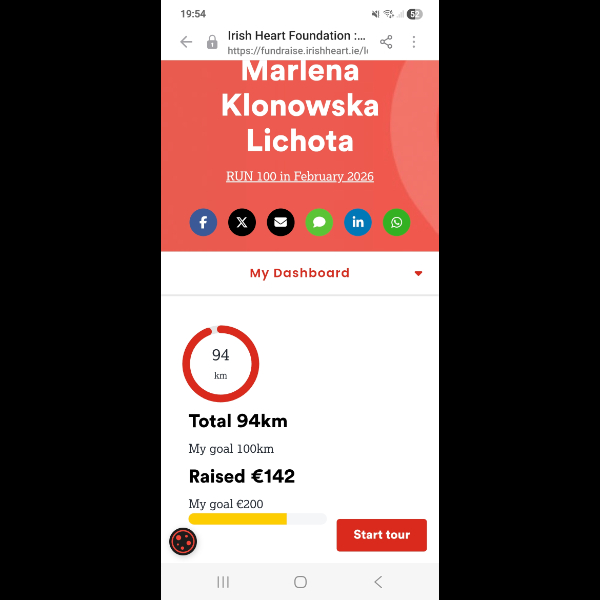Image resolution: width=600 pixels, height=600 pixels.
Task: Start the guided tour
Action: (381, 535)
